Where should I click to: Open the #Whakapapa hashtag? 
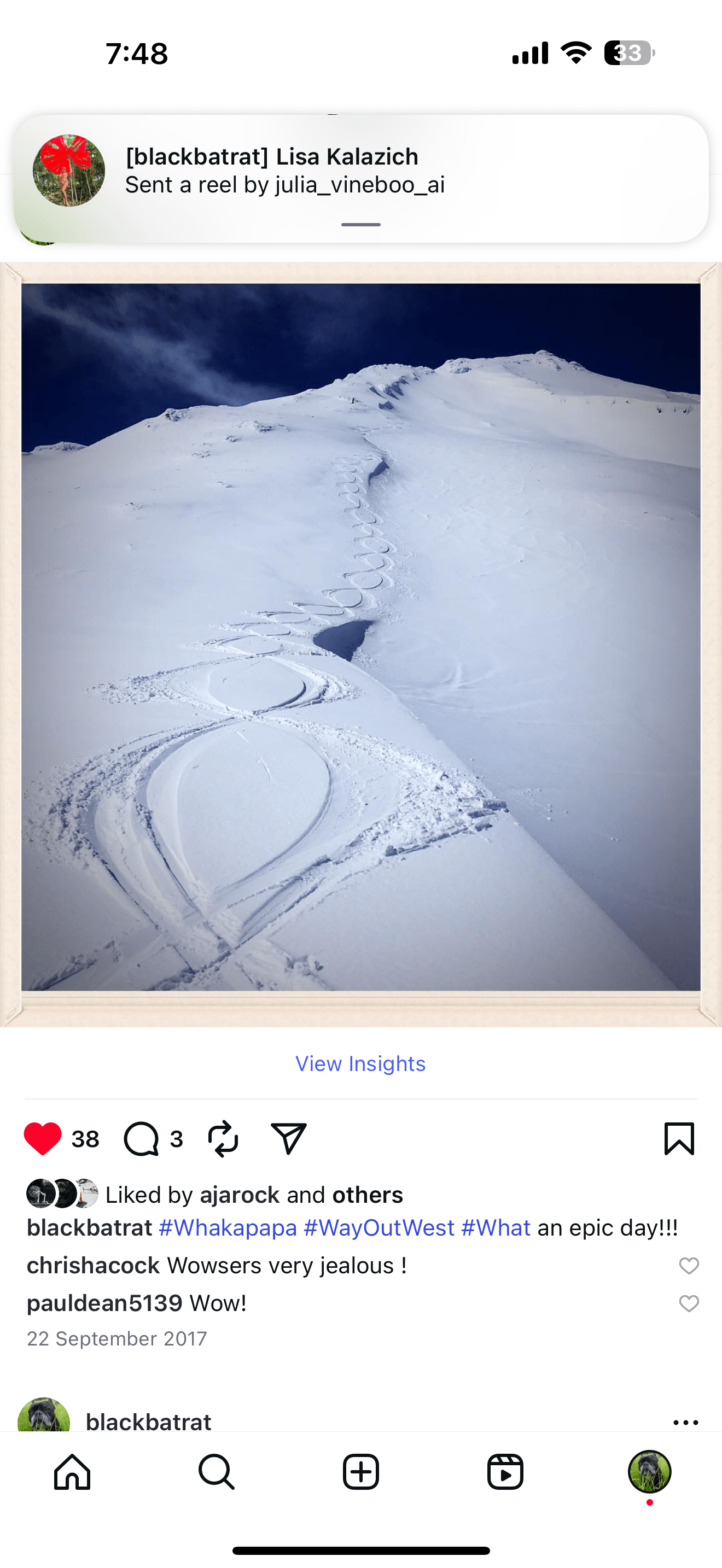point(228,1228)
